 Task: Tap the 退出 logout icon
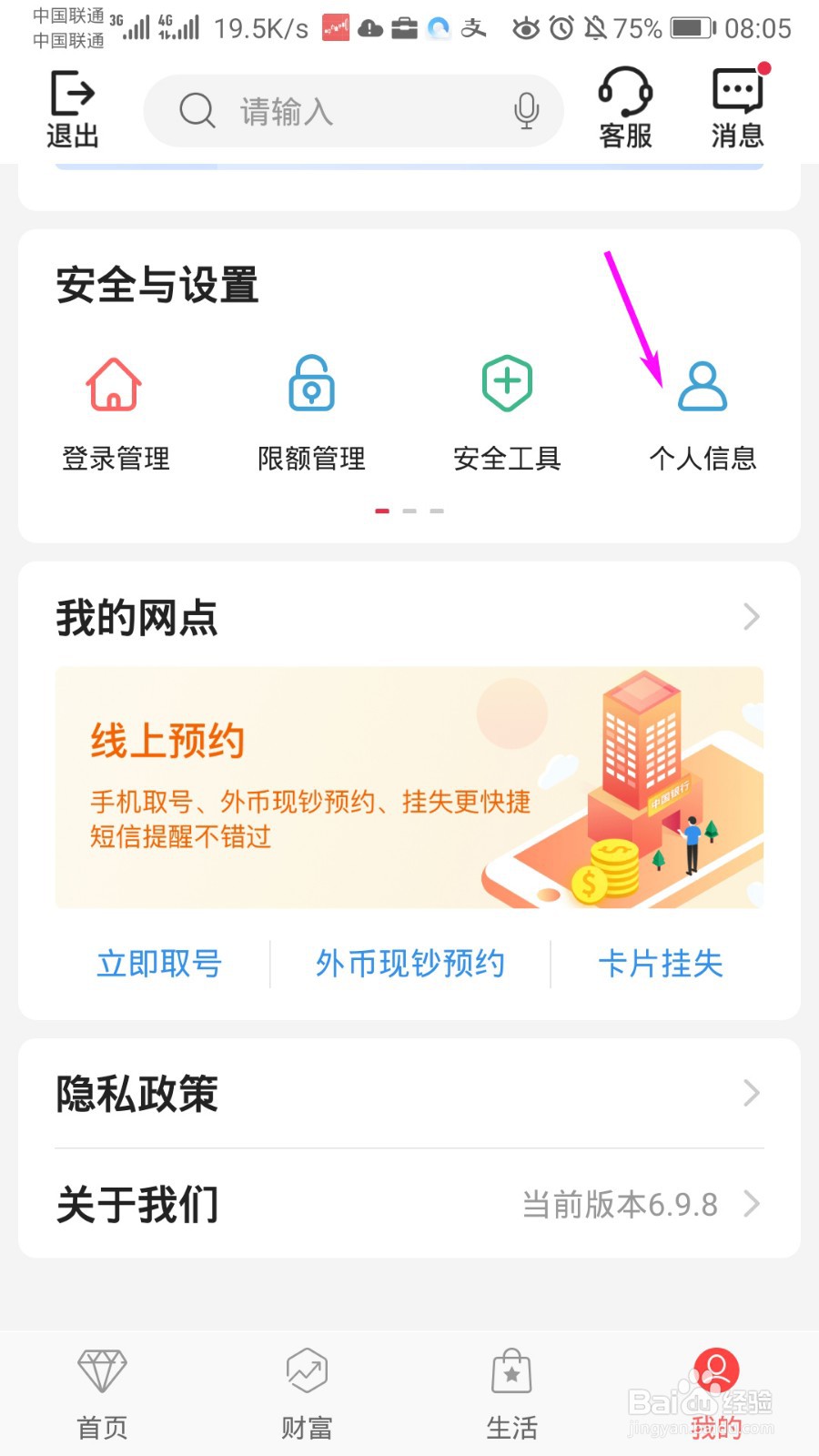tap(73, 94)
